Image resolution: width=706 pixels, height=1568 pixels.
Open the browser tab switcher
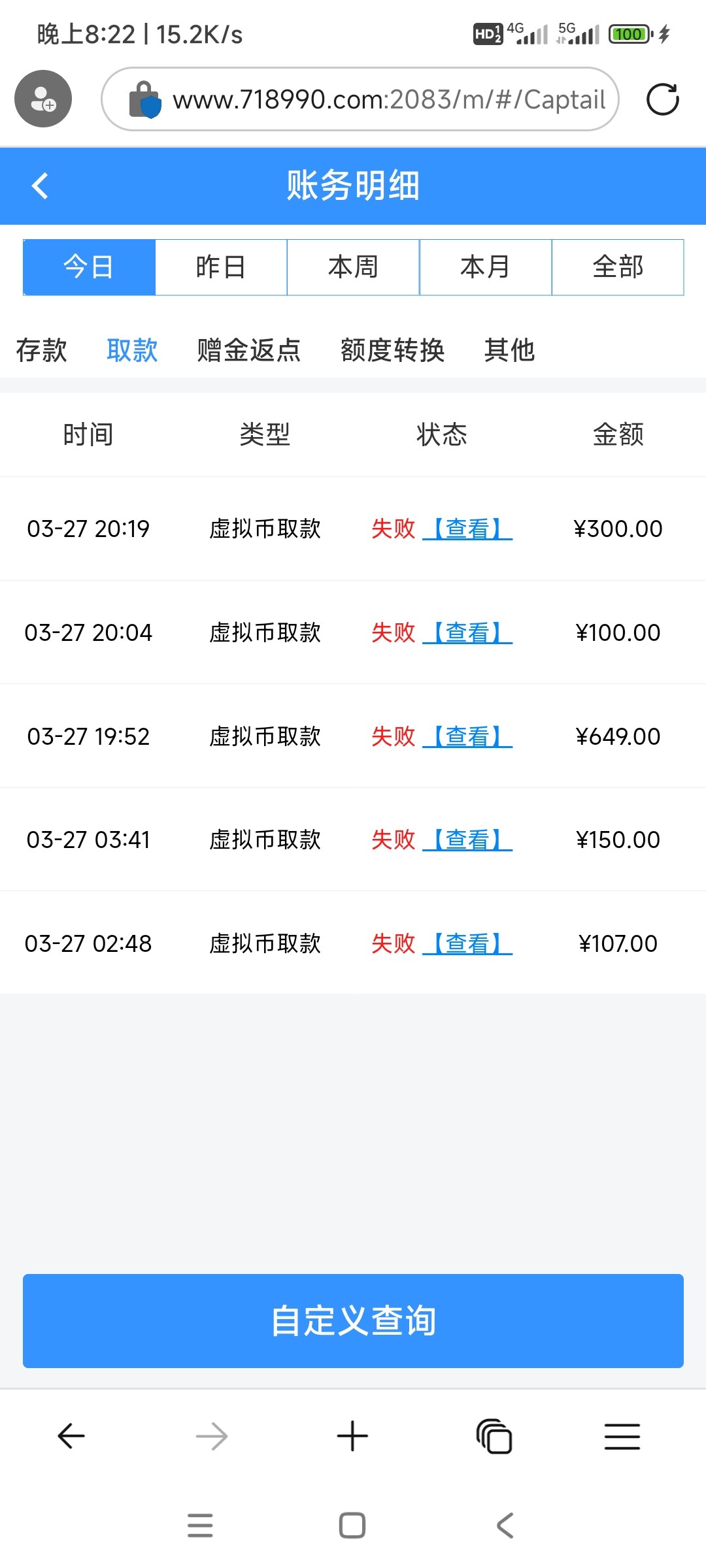point(494,1436)
